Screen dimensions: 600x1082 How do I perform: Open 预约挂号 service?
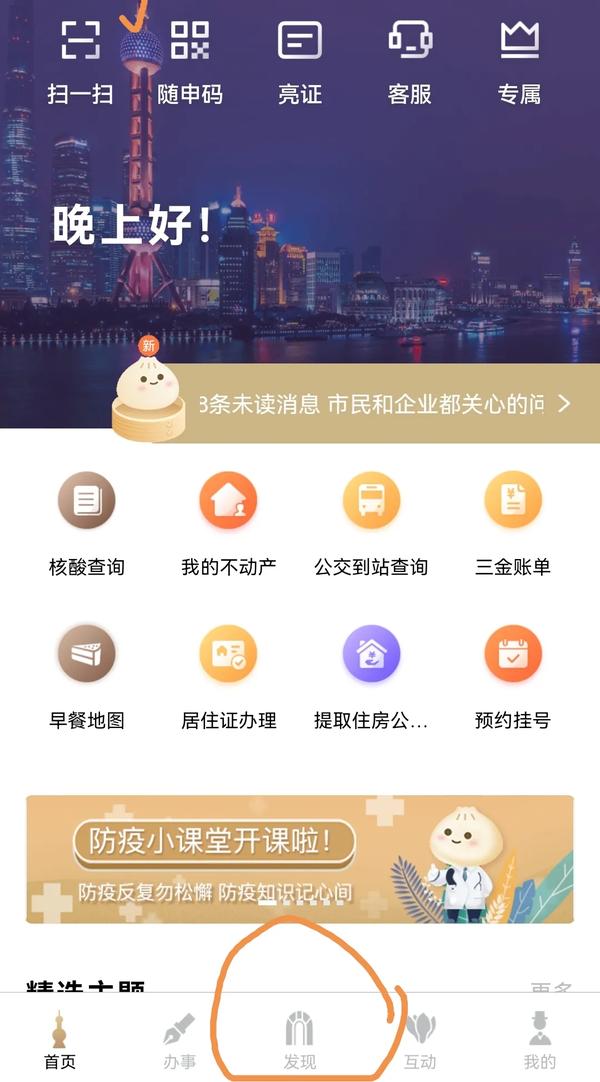point(513,676)
